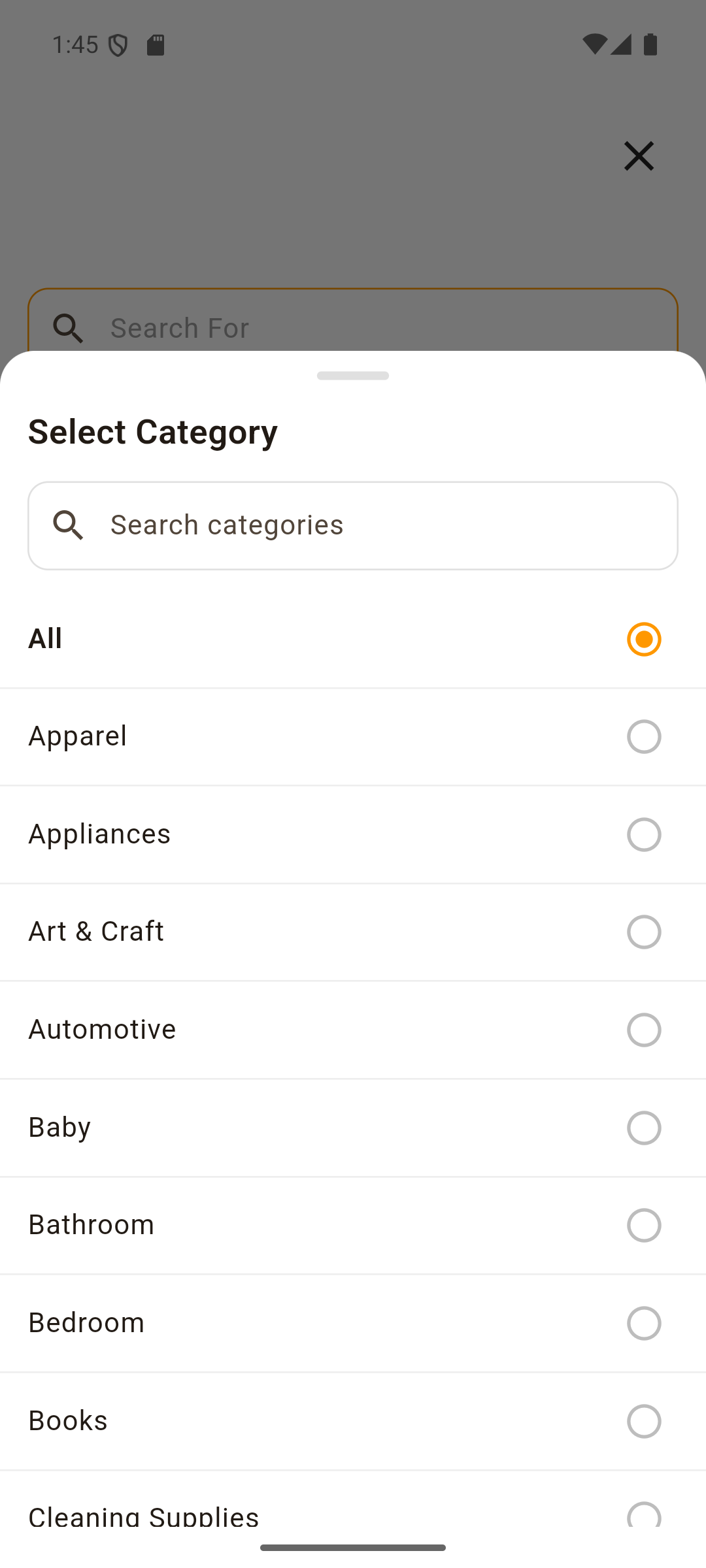Click the magnifier icon in Search categories field
Image resolution: width=706 pixels, height=1568 pixels.
(x=68, y=525)
